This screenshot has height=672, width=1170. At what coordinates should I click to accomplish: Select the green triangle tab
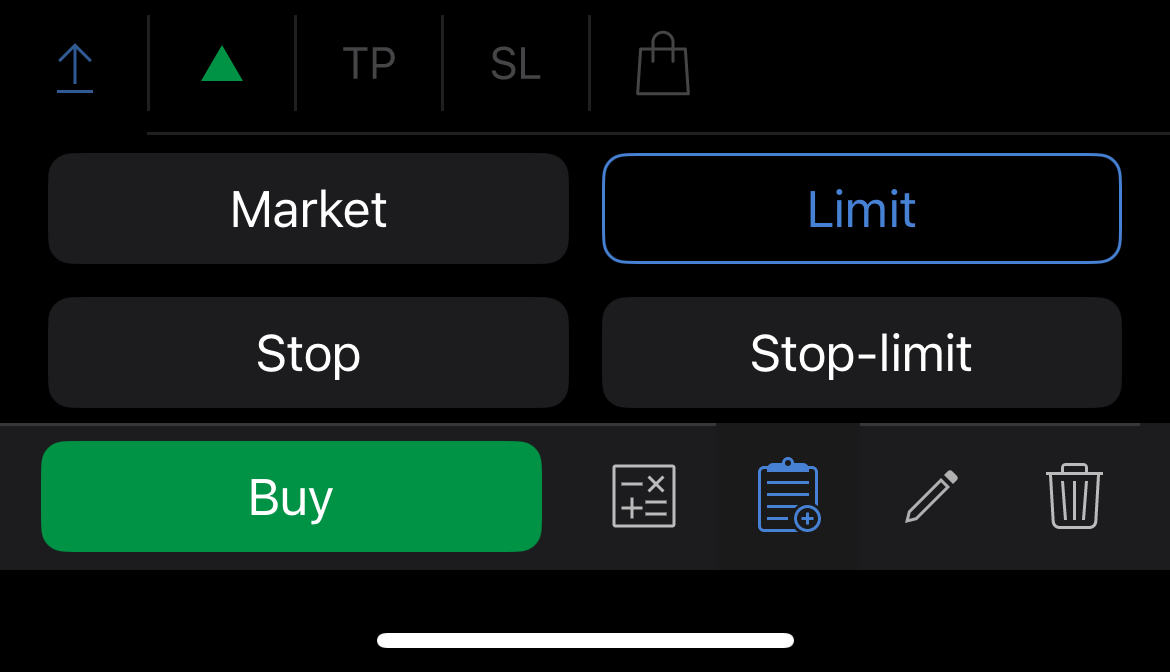(222, 64)
